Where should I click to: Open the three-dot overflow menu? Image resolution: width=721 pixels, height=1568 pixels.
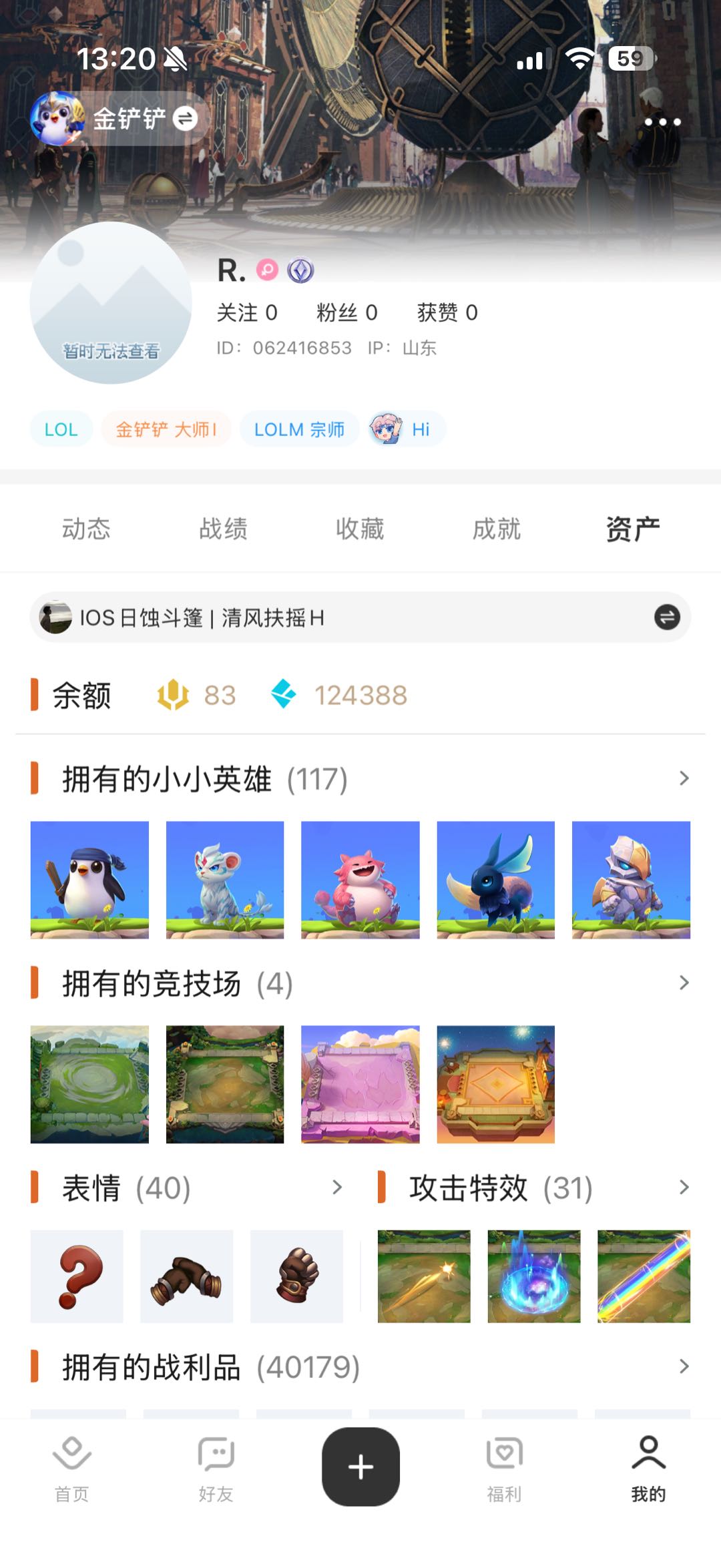pos(662,122)
